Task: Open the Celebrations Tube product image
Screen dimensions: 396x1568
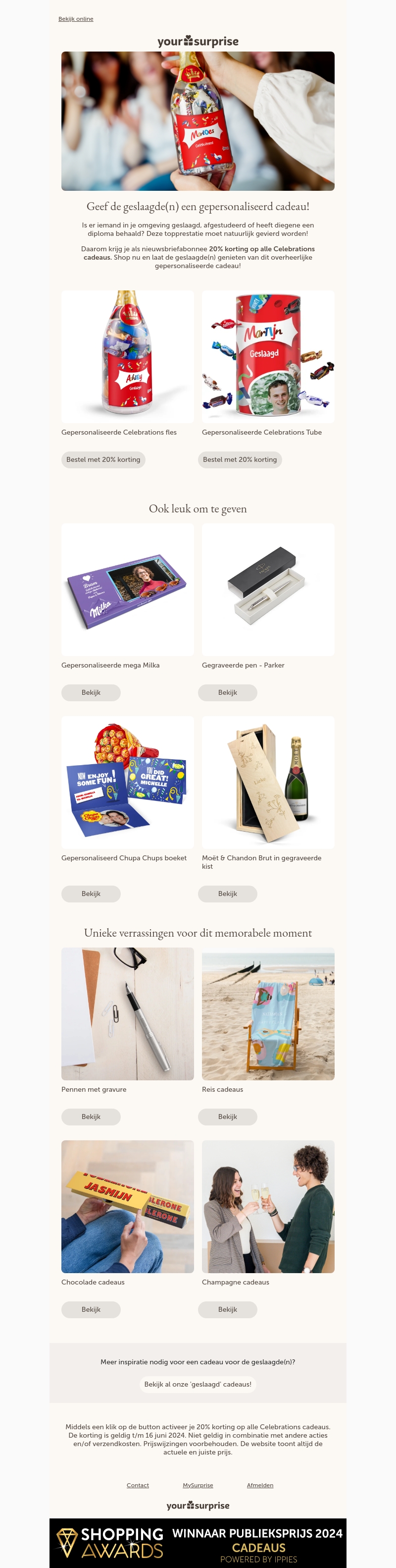Action: click(268, 357)
